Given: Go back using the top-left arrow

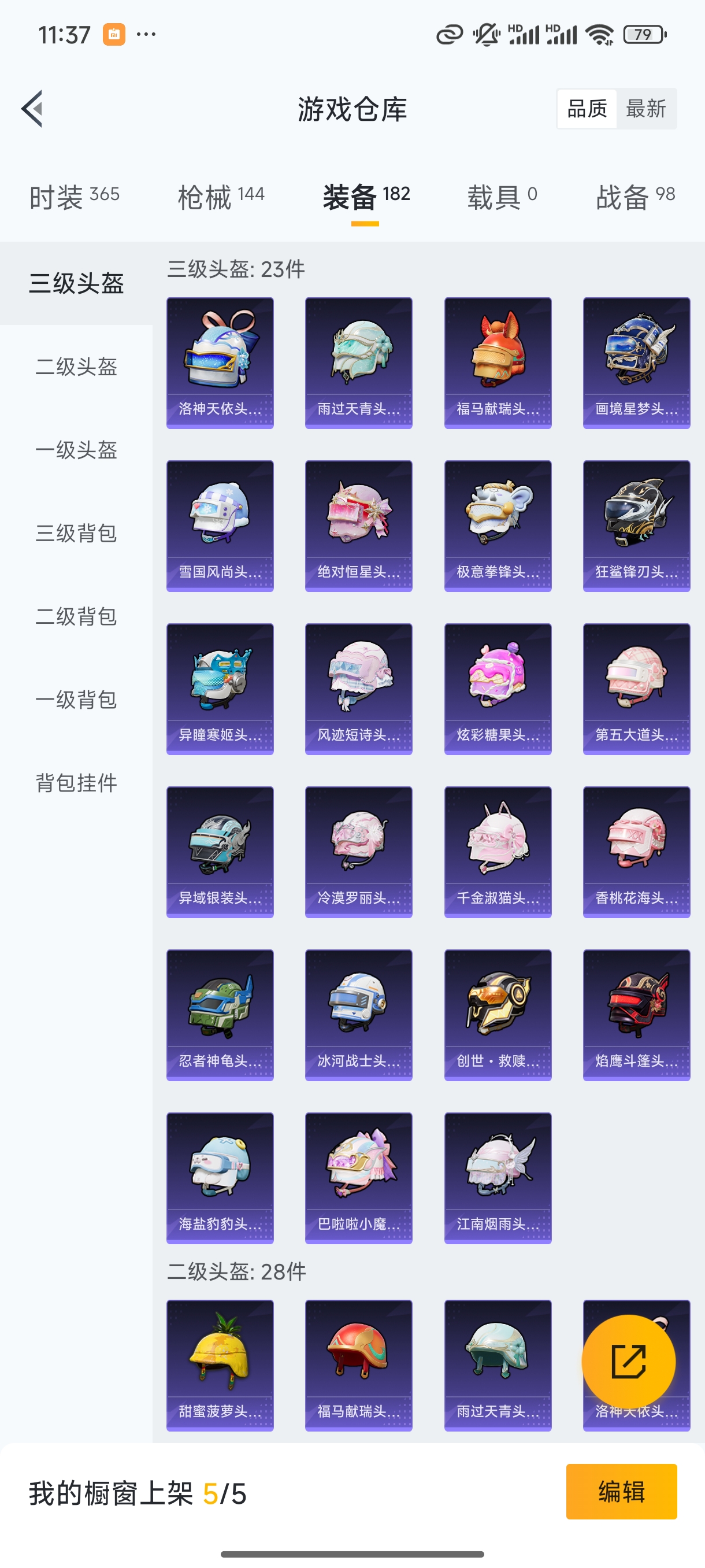Looking at the screenshot, I should pyautogui.click(x=32, y=109).
